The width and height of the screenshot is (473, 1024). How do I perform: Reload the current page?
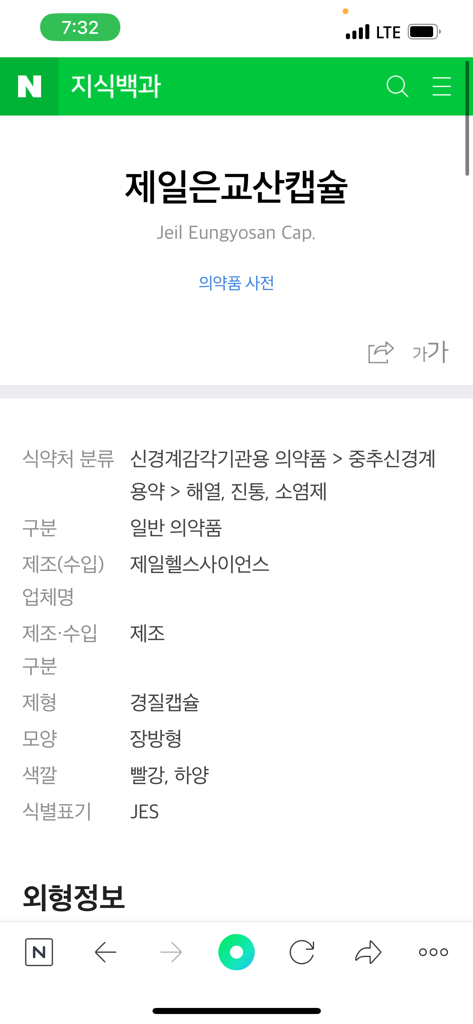302,953
